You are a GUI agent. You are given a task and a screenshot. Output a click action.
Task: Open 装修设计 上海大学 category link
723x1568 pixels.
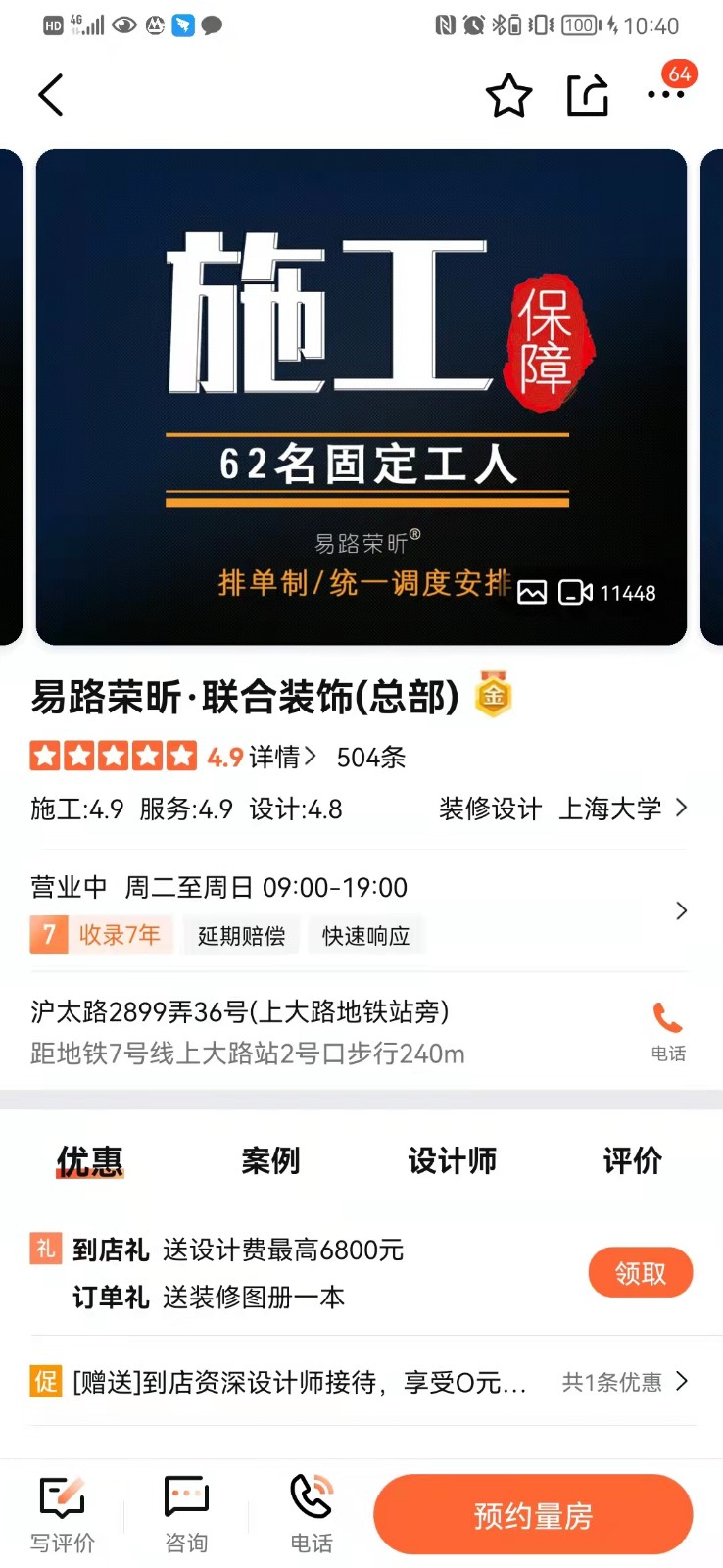562,809
